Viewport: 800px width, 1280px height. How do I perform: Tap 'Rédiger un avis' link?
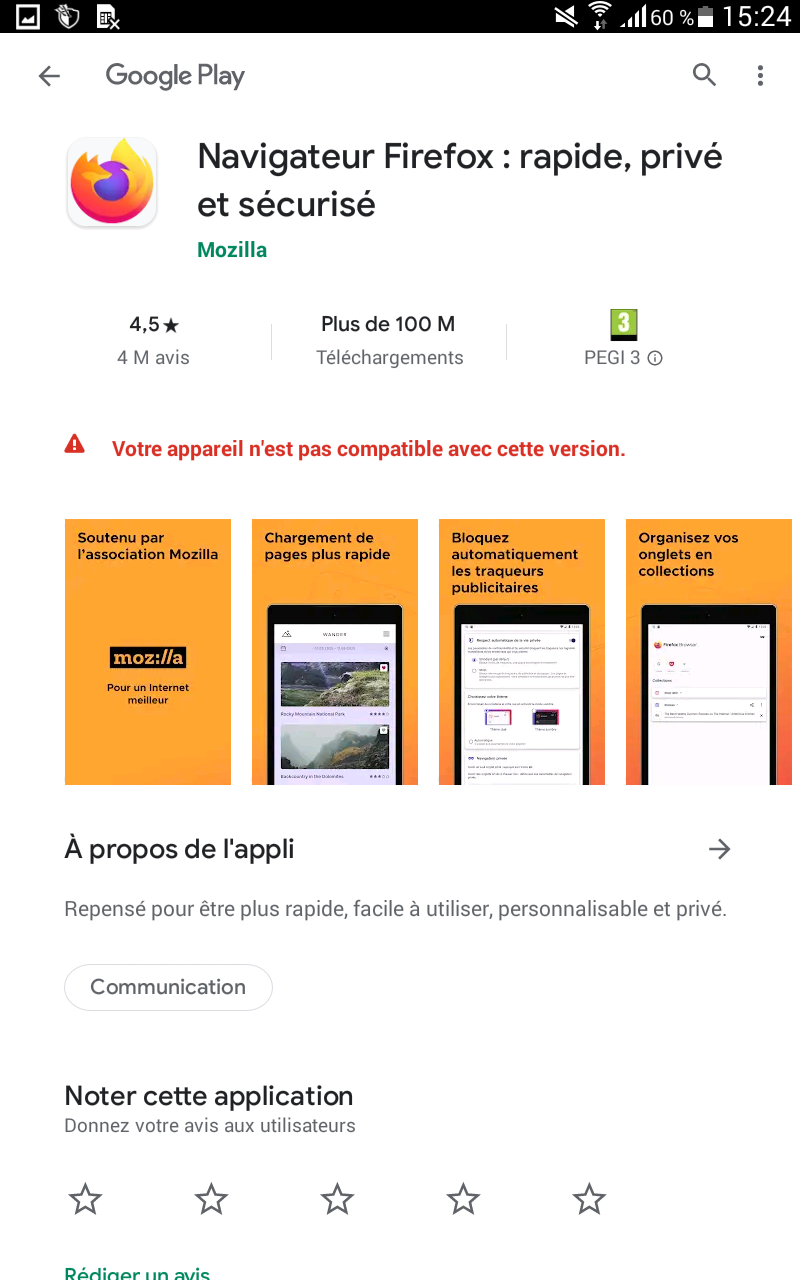point(137,1272)
